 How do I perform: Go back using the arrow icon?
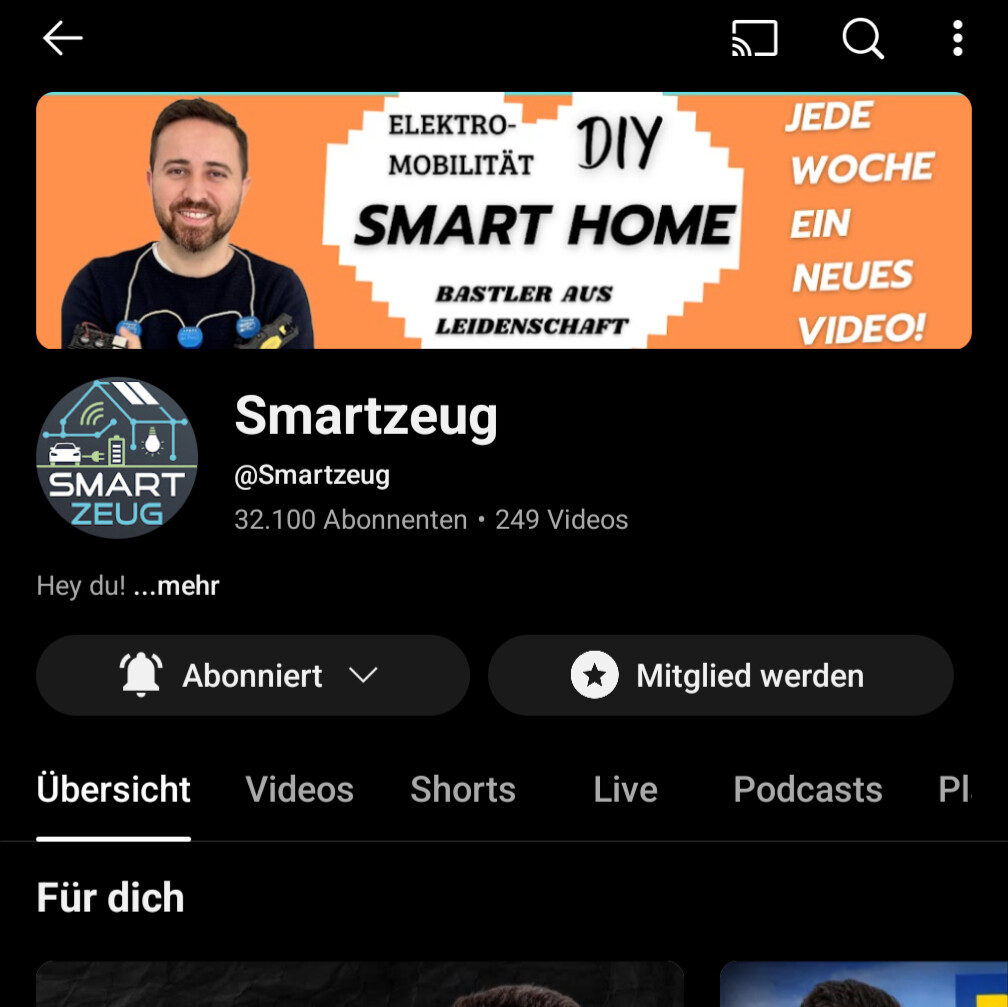62,38
